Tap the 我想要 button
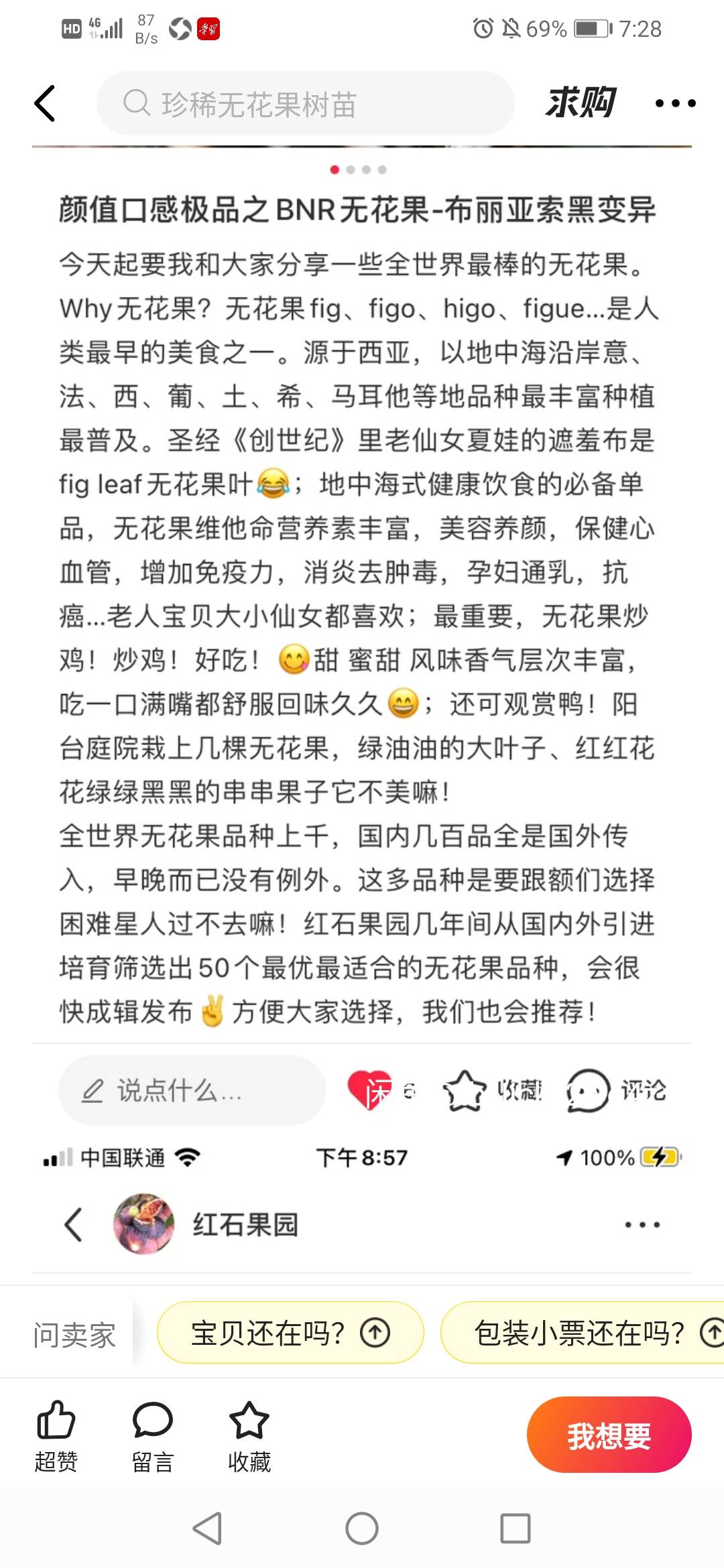The width and height of the screenshot is (724, 1568). click(x=609, y=1435)
